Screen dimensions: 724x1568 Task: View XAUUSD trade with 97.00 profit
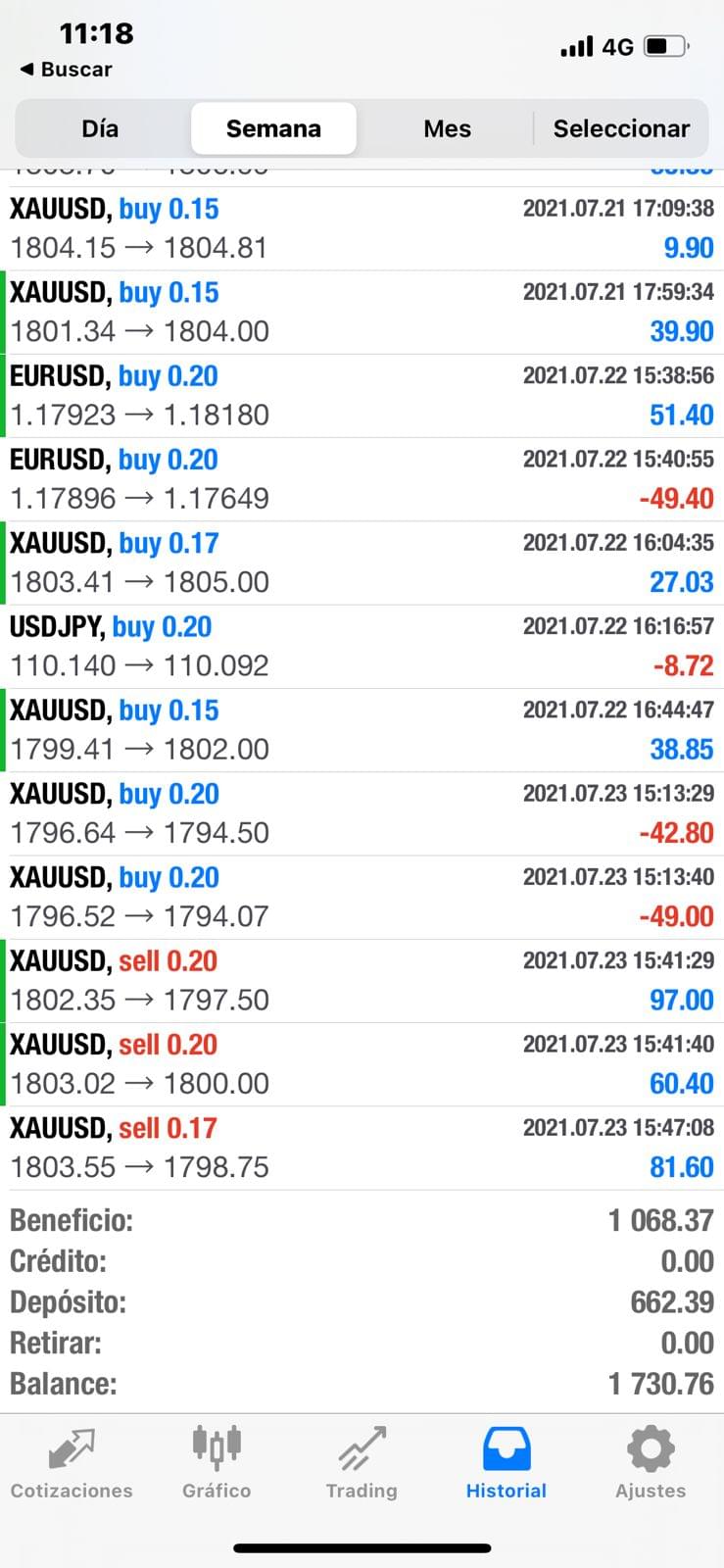[x=362, y=980]
